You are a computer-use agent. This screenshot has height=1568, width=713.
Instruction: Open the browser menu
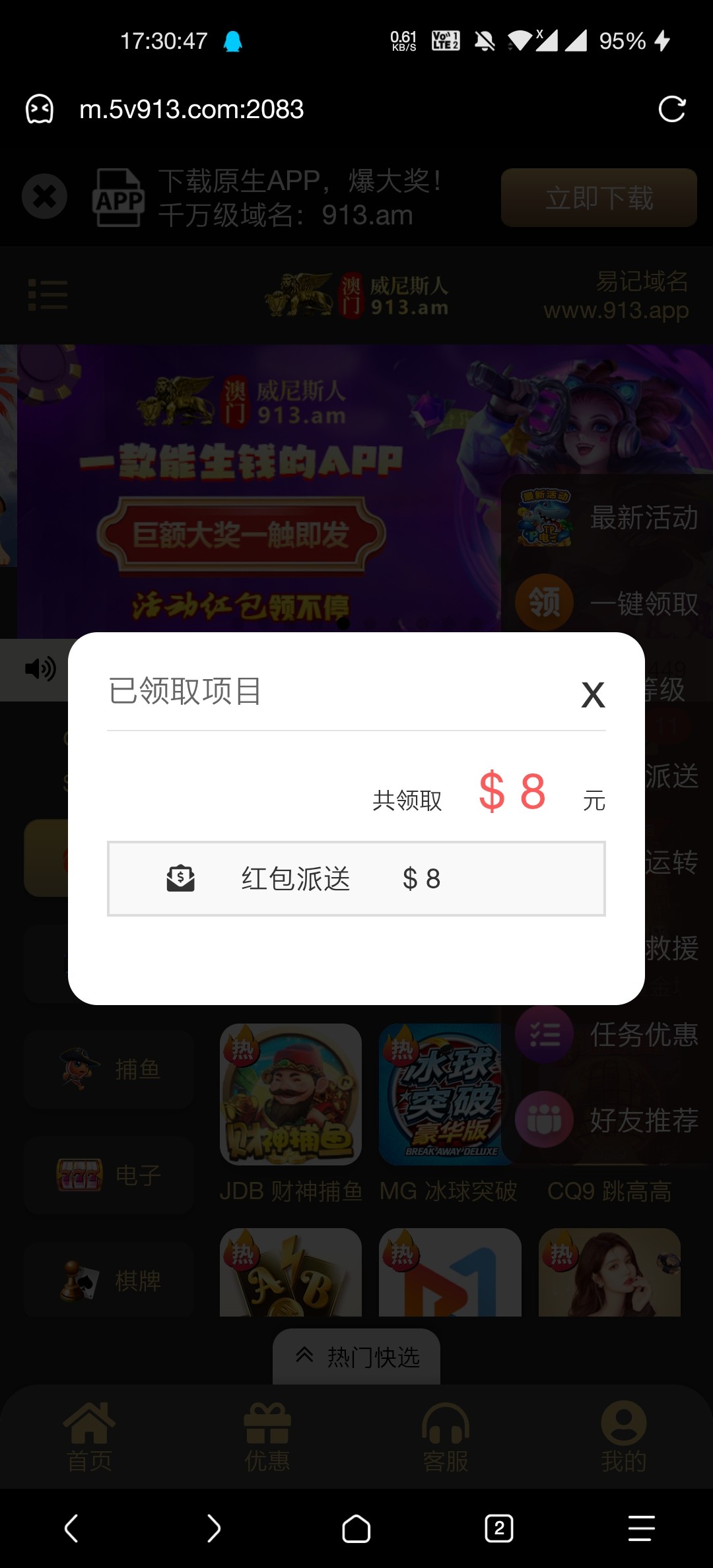[640, 1528]
